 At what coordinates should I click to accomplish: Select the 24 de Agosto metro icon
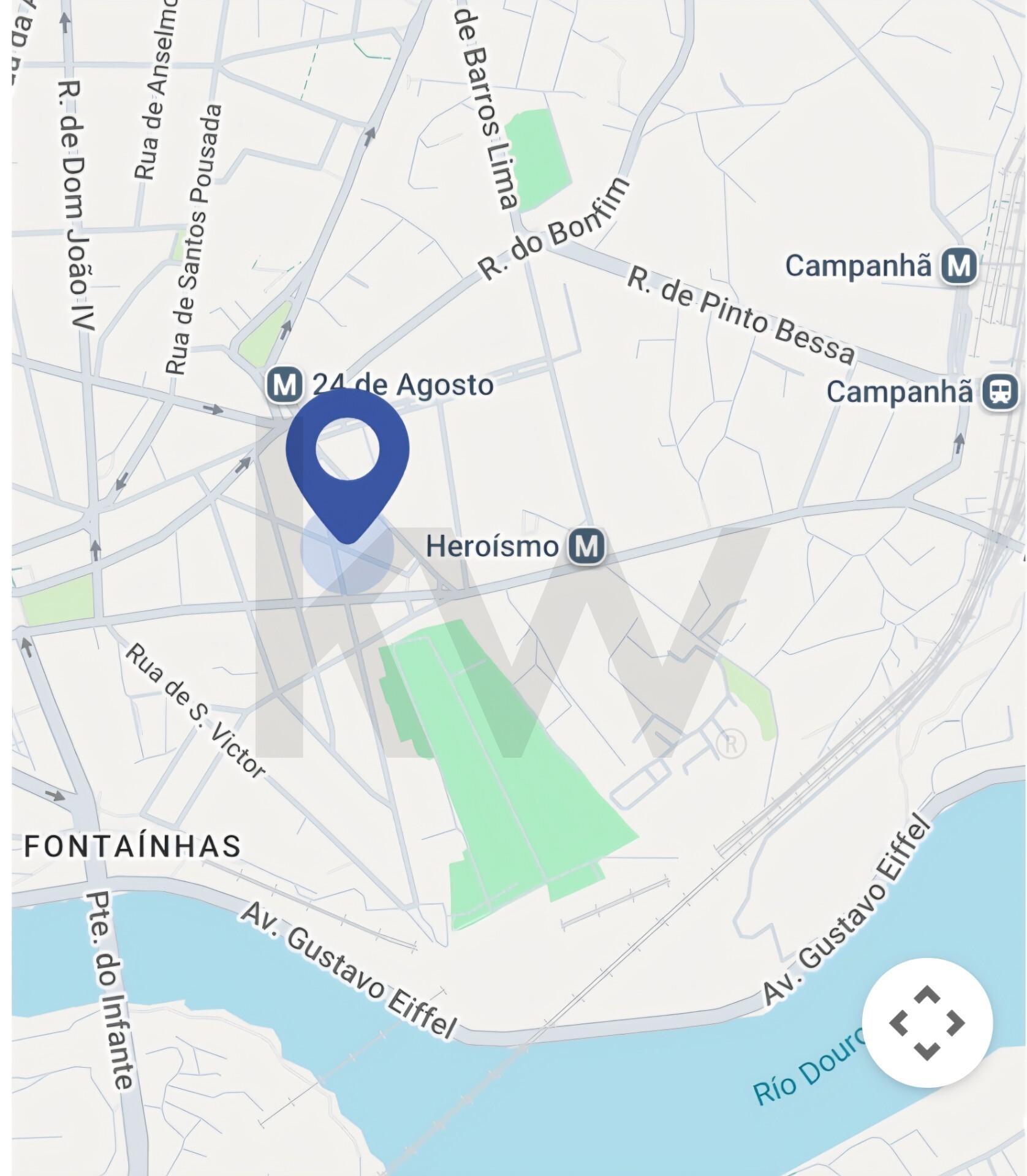(x=284, y=385)
